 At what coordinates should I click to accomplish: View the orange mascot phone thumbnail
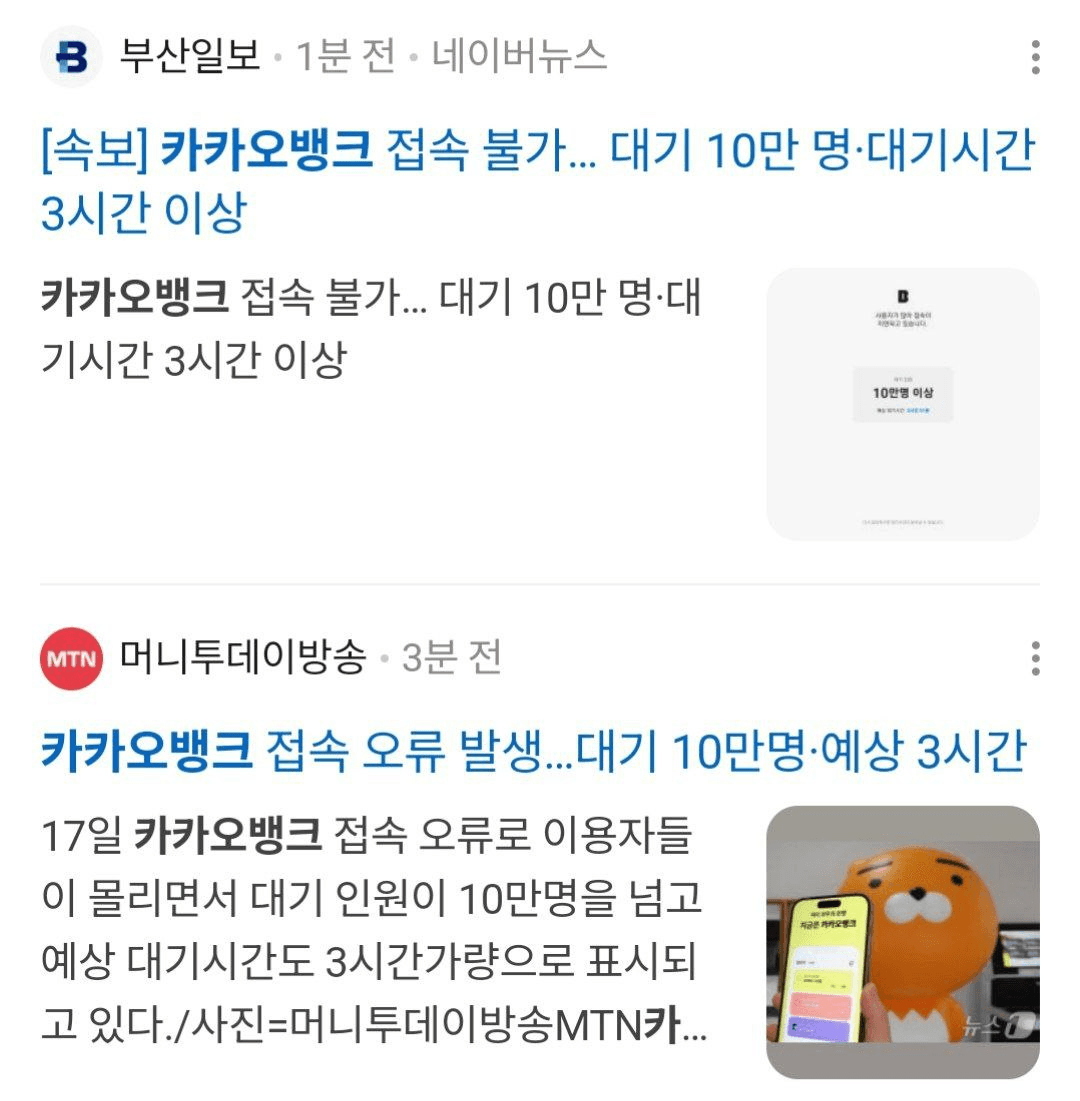click(902, 942)
